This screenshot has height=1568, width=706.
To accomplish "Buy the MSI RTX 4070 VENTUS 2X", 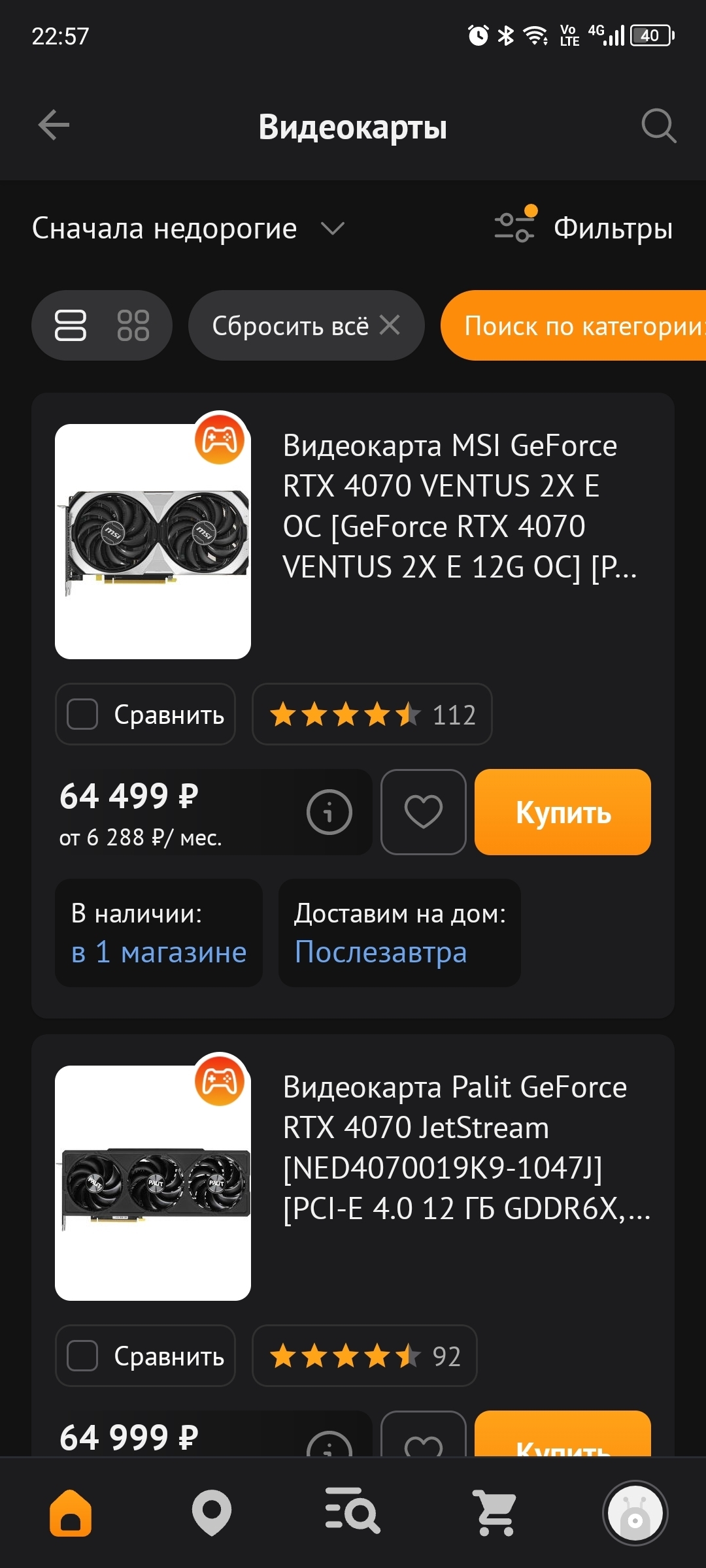I will point(562,812).
